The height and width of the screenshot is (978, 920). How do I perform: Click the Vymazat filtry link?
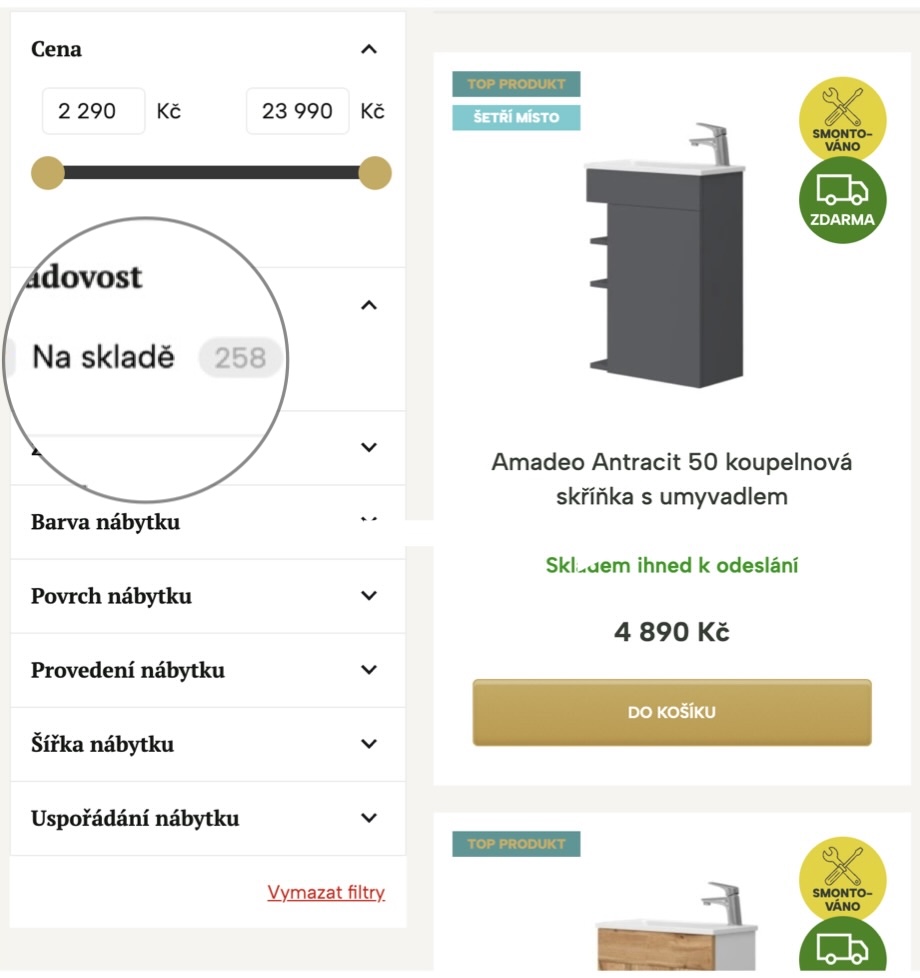pos(326,893)
